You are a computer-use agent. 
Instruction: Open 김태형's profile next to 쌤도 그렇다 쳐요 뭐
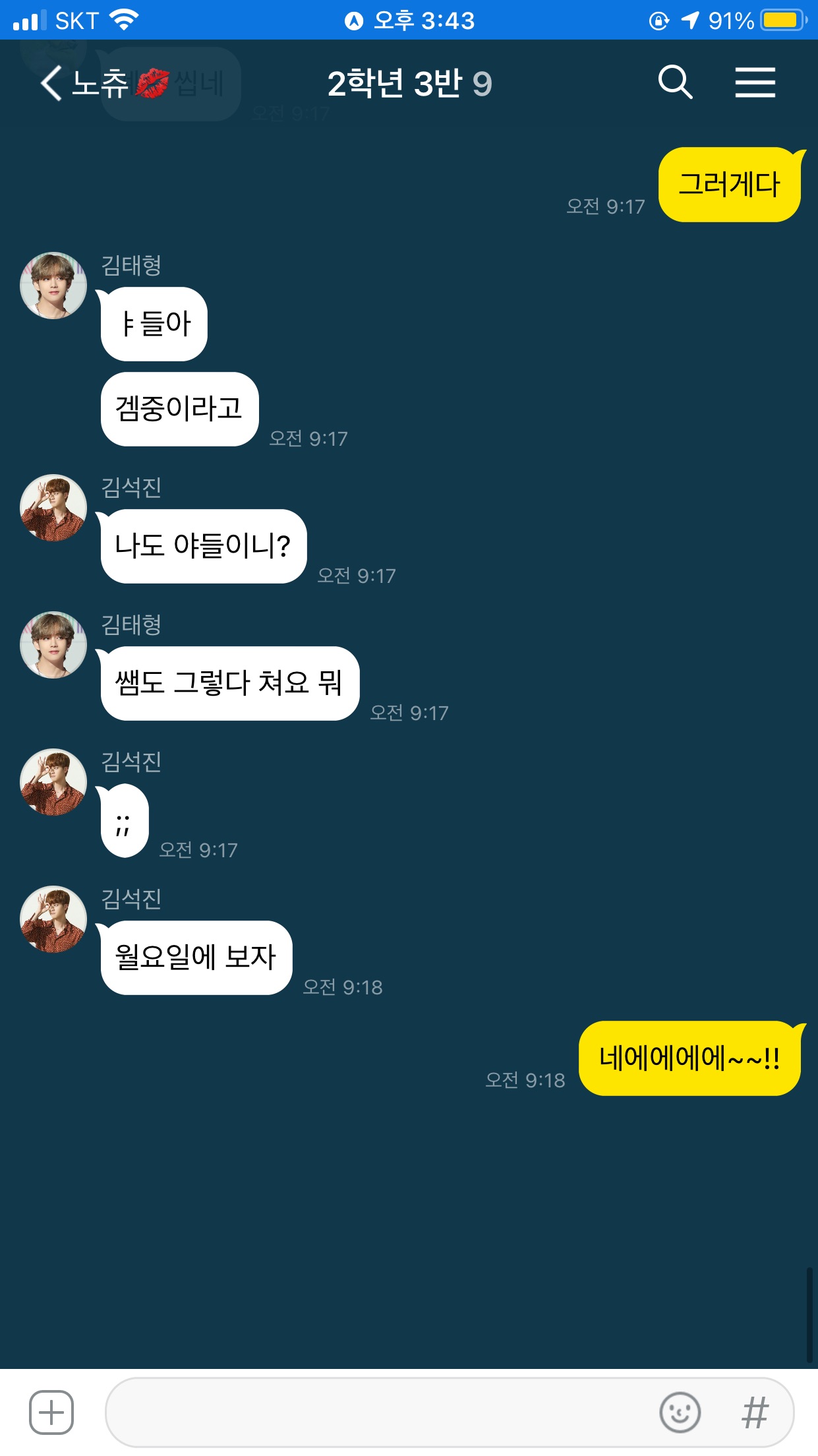coord(53,645)
